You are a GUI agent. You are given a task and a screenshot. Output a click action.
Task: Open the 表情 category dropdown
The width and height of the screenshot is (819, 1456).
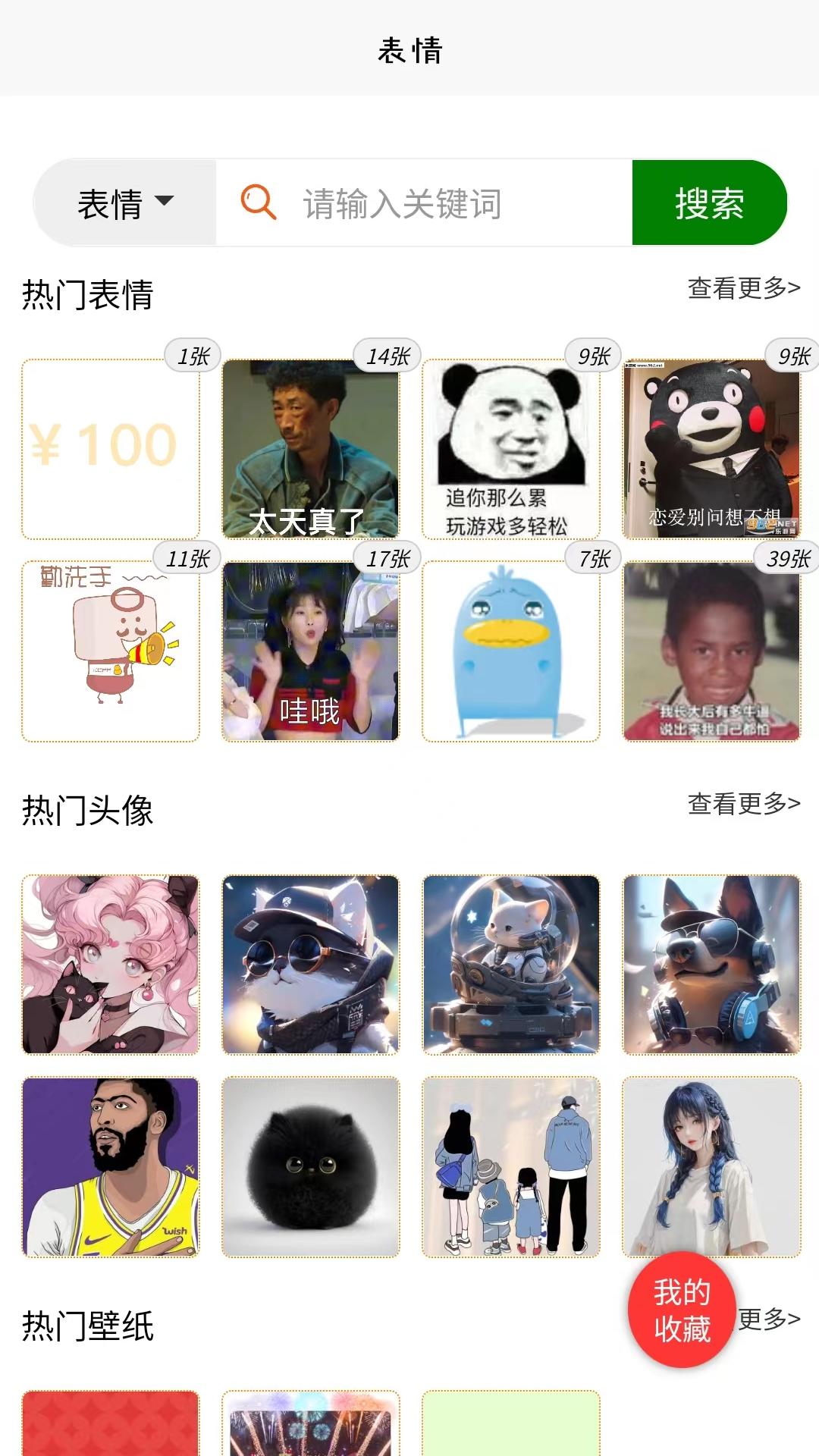tap(125, 203)
